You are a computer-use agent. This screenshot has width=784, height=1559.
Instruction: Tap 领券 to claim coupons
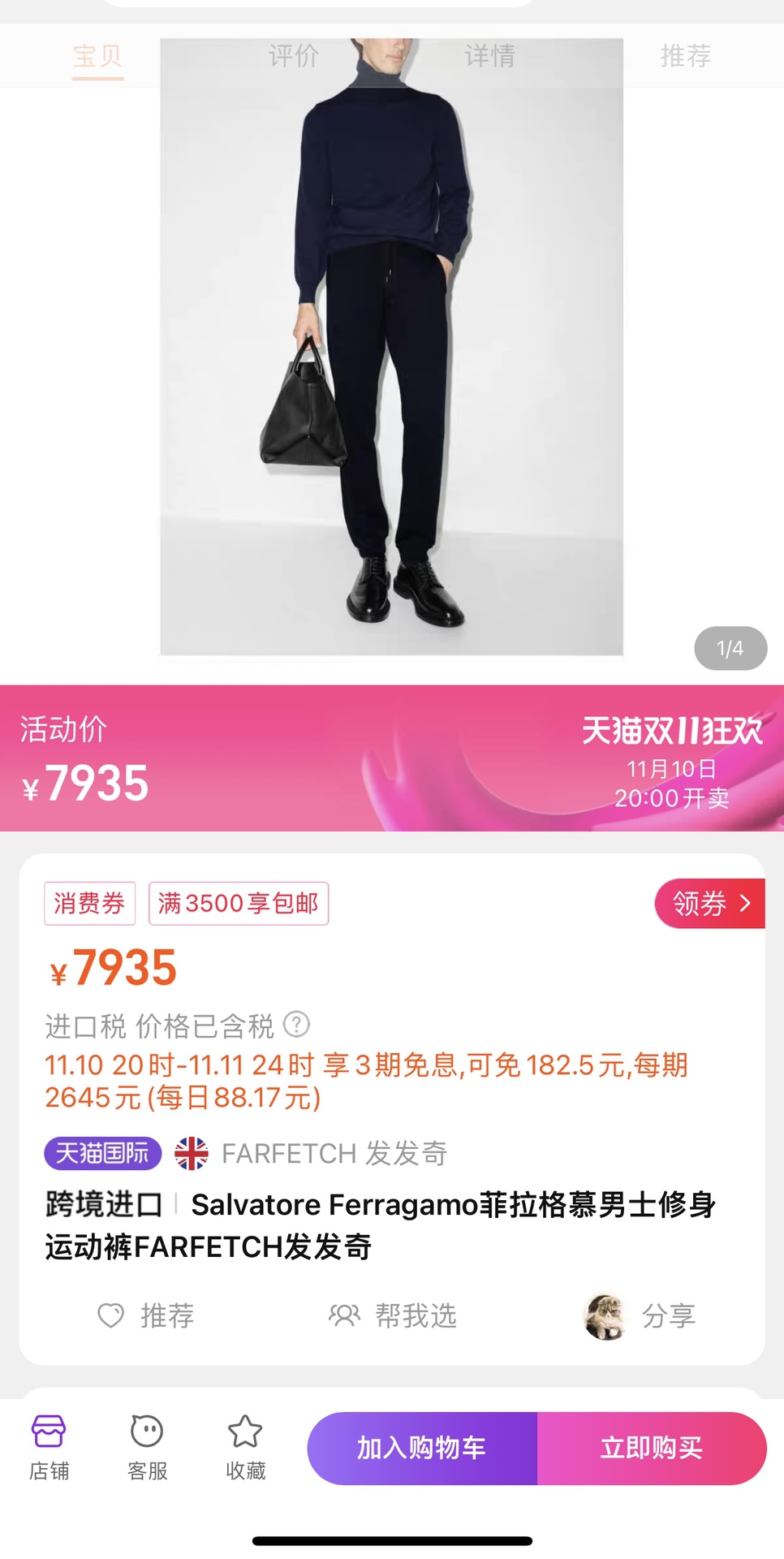tap(709, 903)
